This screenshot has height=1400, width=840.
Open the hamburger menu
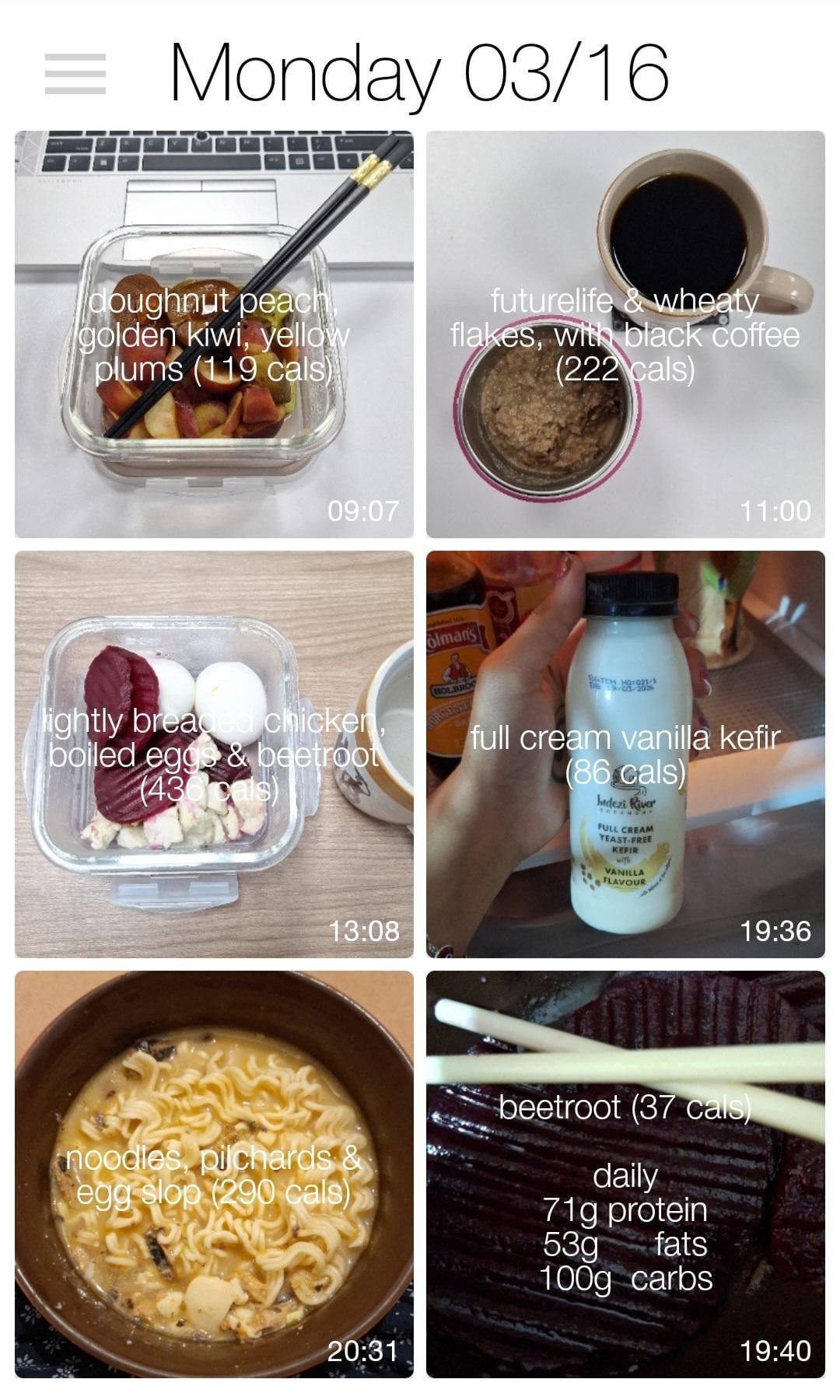pyautogui.click(x=75, y=74)
